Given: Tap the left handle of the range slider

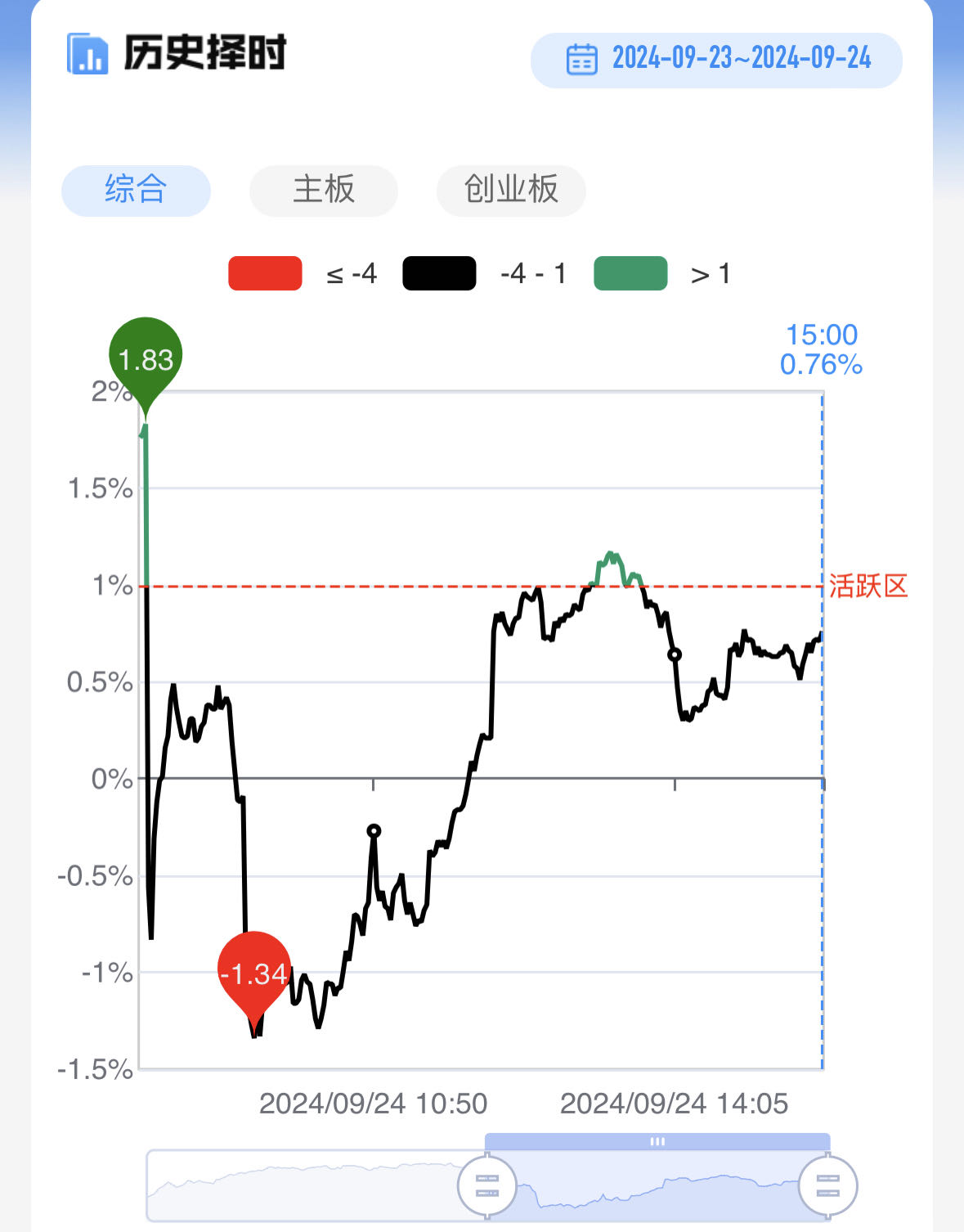Looking at the screenshot, I should (x=487, y=1185).
